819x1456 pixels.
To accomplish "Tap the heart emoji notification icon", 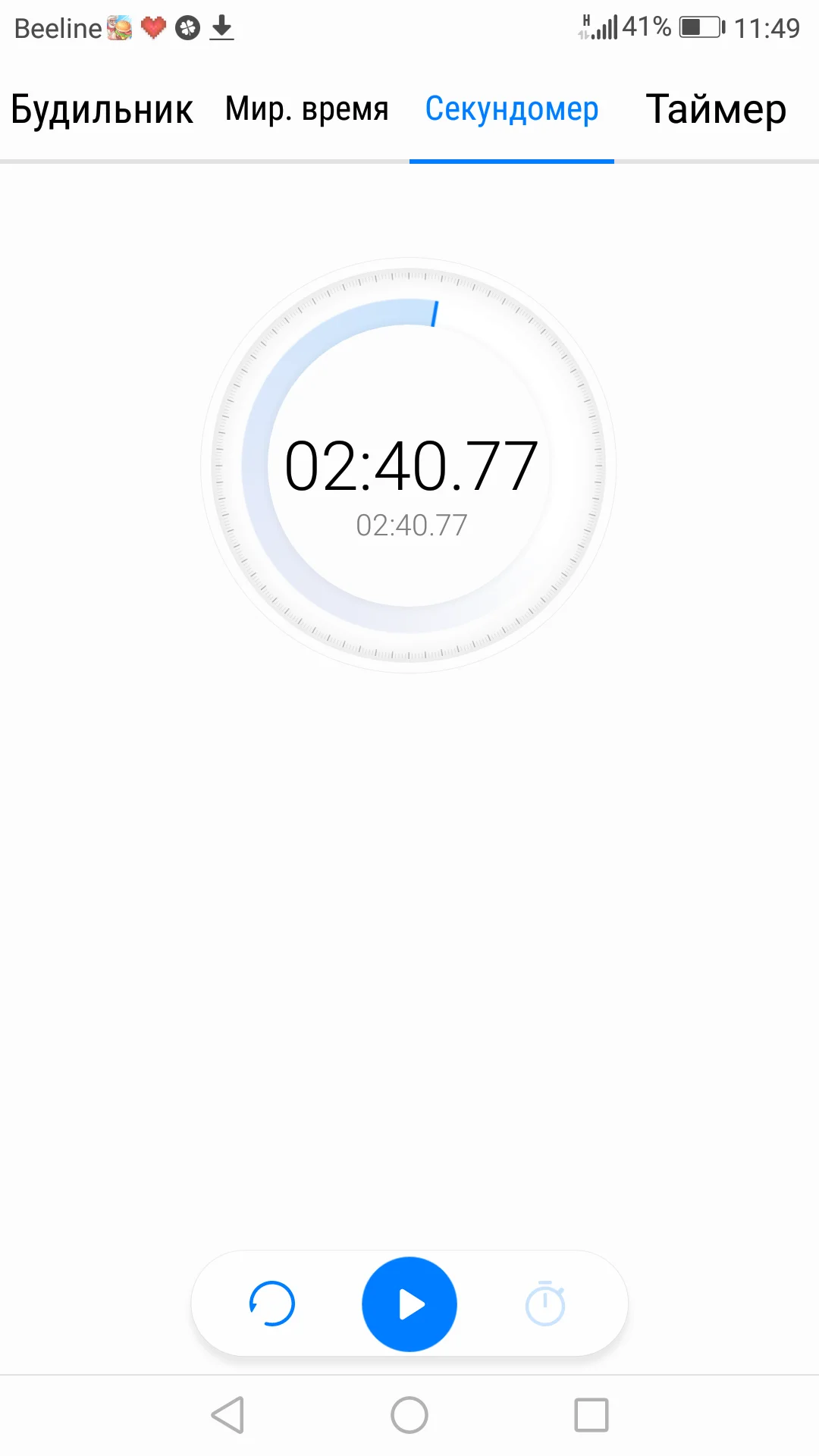I will coord(152,29).
